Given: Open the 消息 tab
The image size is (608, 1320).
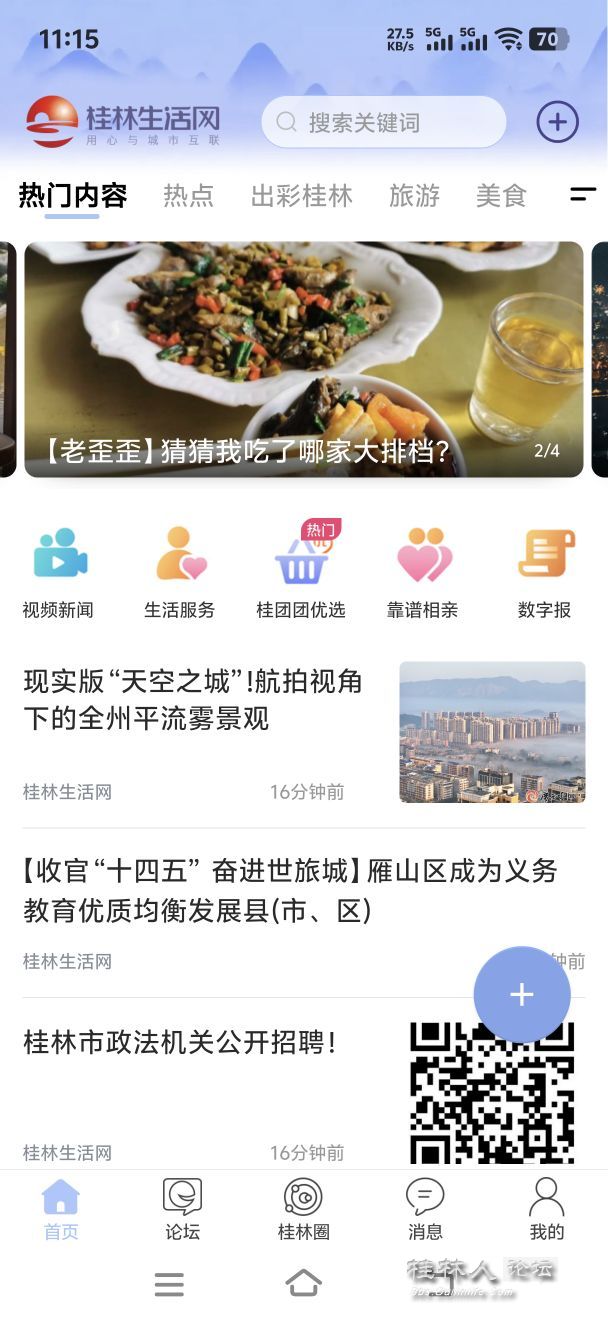Looking at the screenshot, I should coord(425,1209).
